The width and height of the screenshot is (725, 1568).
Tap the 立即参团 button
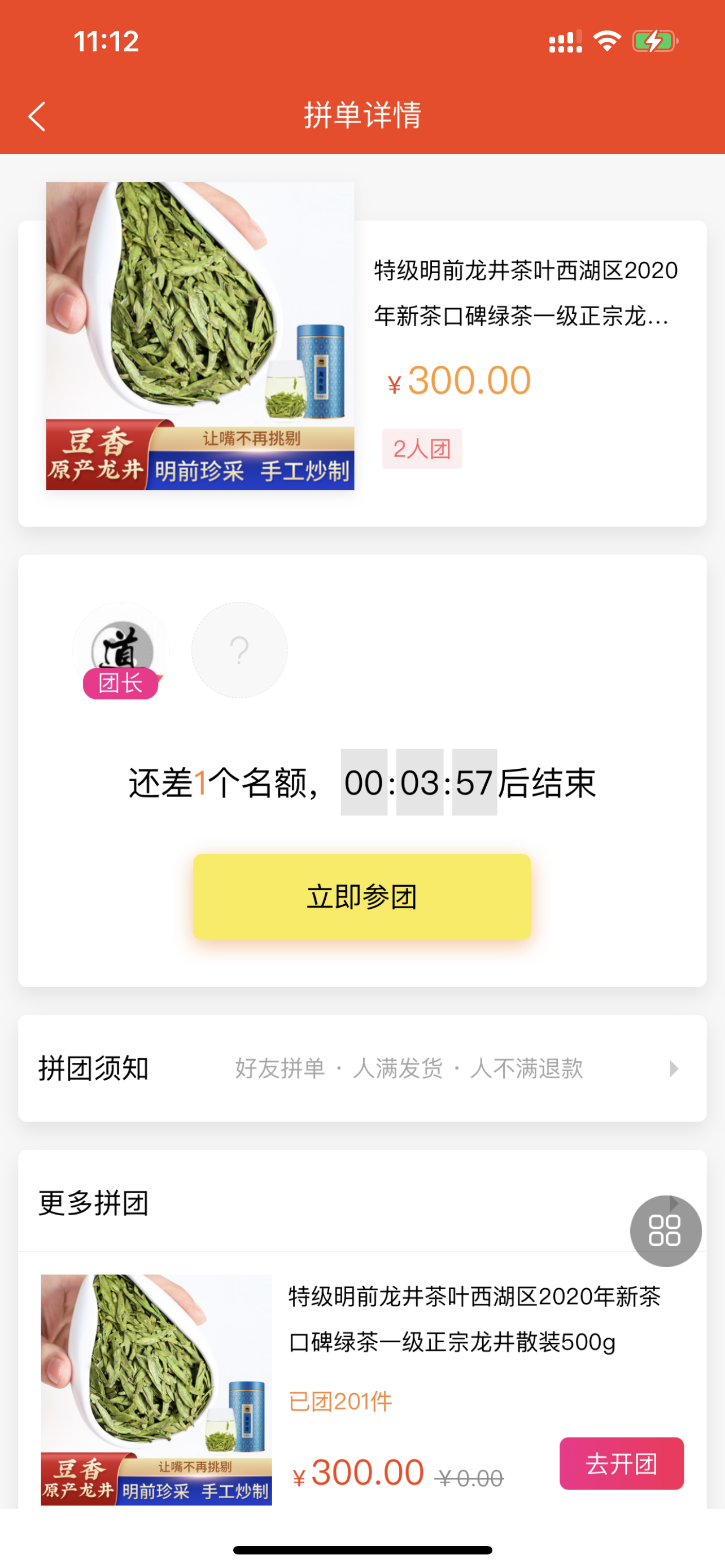[361, 896]
